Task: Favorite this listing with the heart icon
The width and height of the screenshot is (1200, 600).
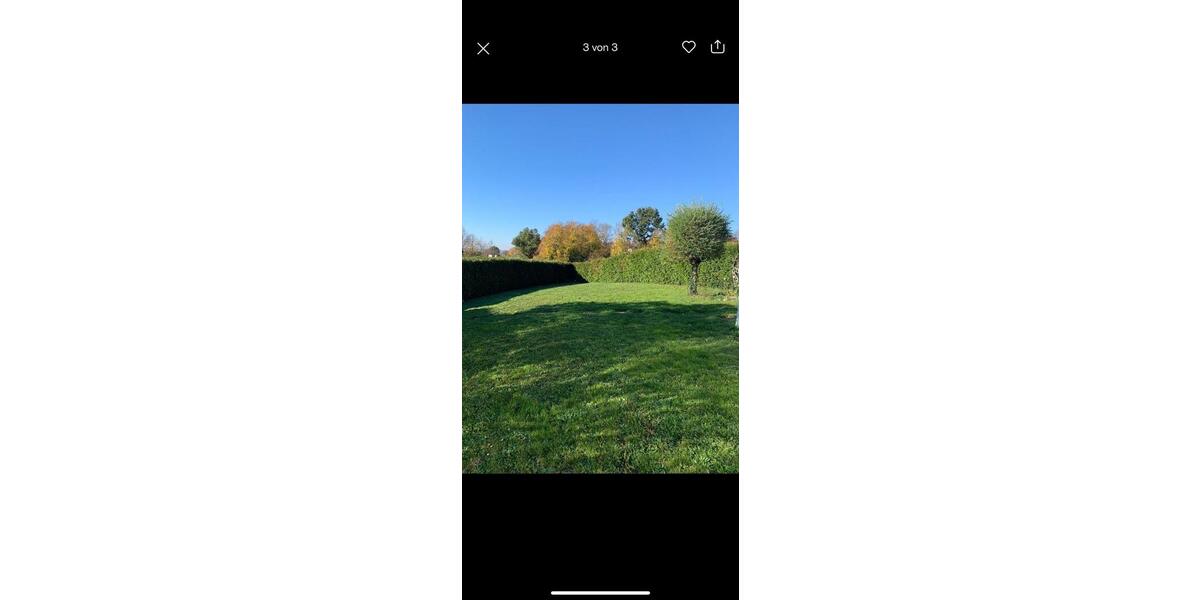Action: (689, 47)
